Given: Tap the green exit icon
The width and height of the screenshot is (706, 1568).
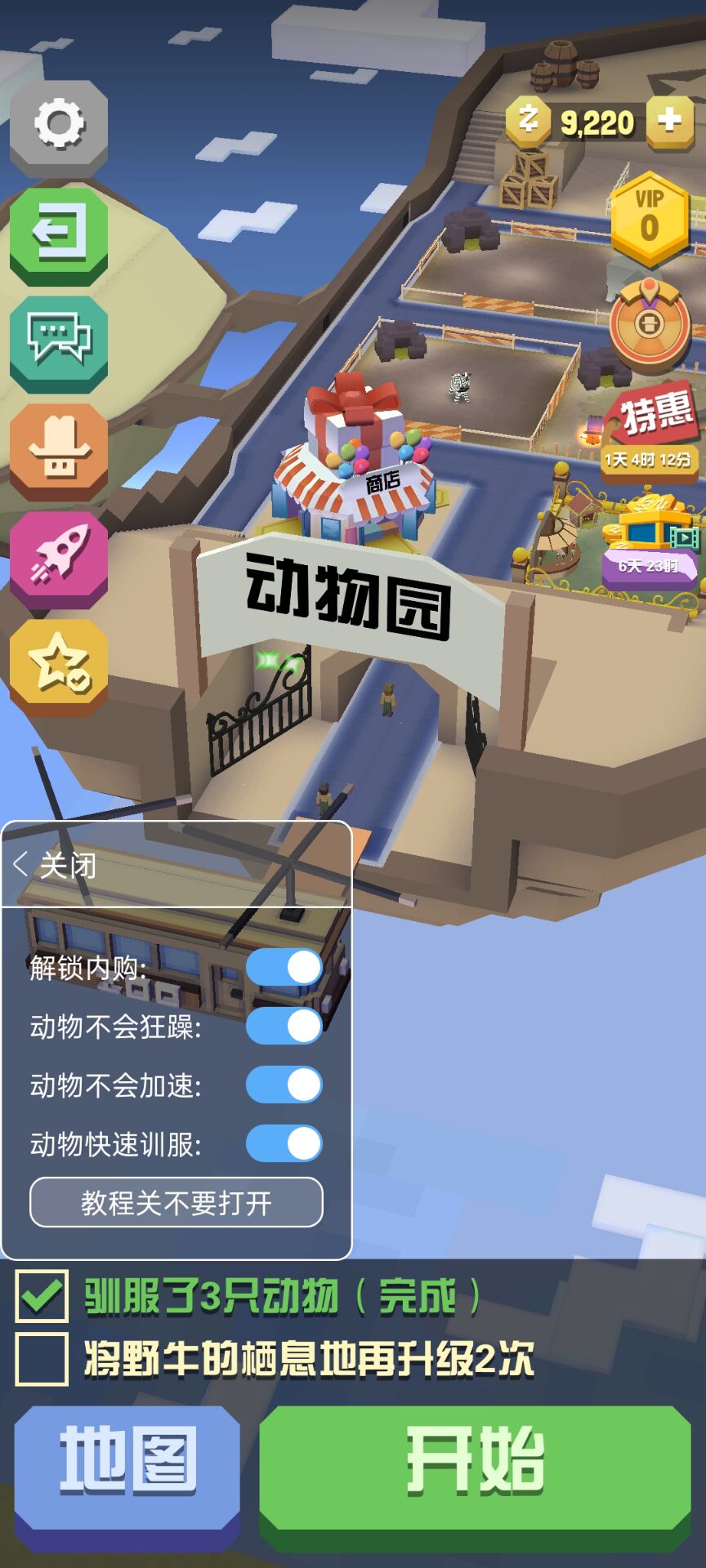Looking at the screenshot, I should tap(59, 233).
